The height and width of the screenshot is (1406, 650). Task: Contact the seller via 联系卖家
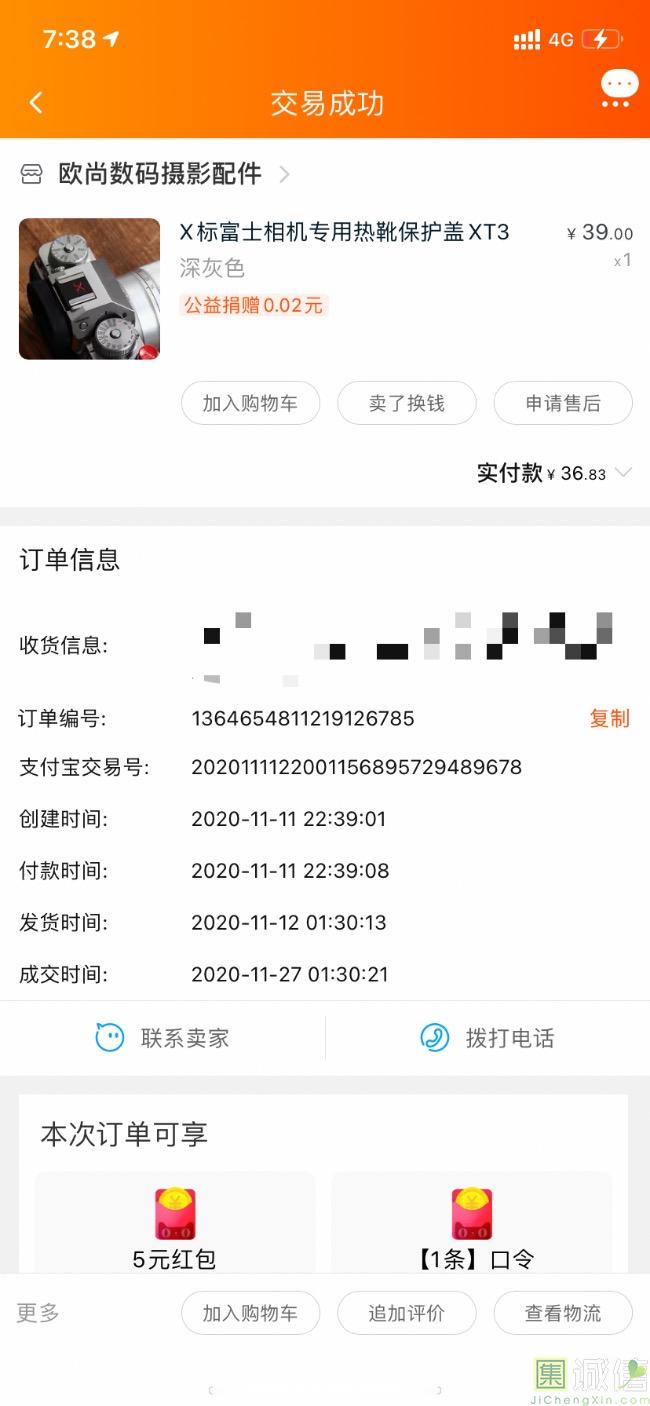tap(163, 1038)
